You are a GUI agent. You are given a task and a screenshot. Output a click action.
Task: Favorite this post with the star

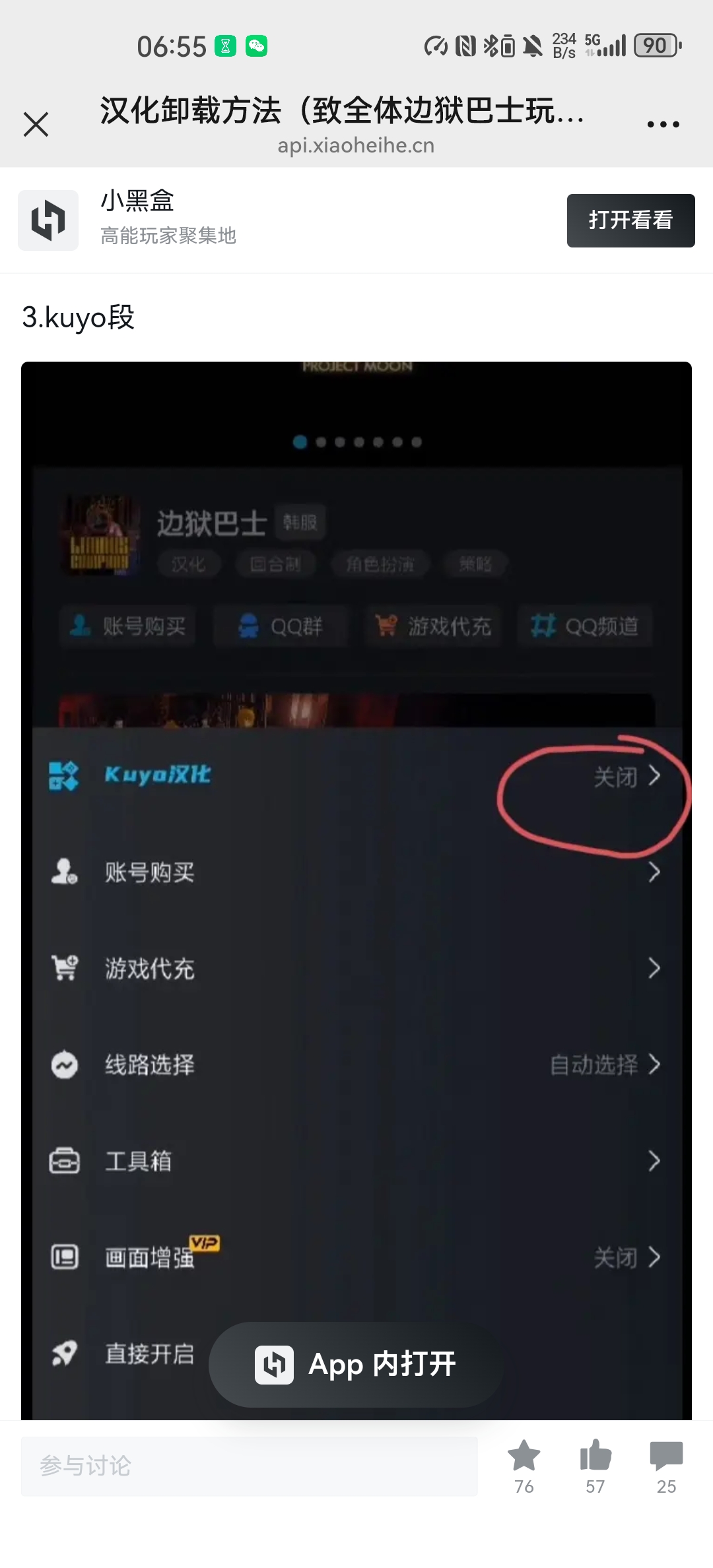(x=524, y=1457)
